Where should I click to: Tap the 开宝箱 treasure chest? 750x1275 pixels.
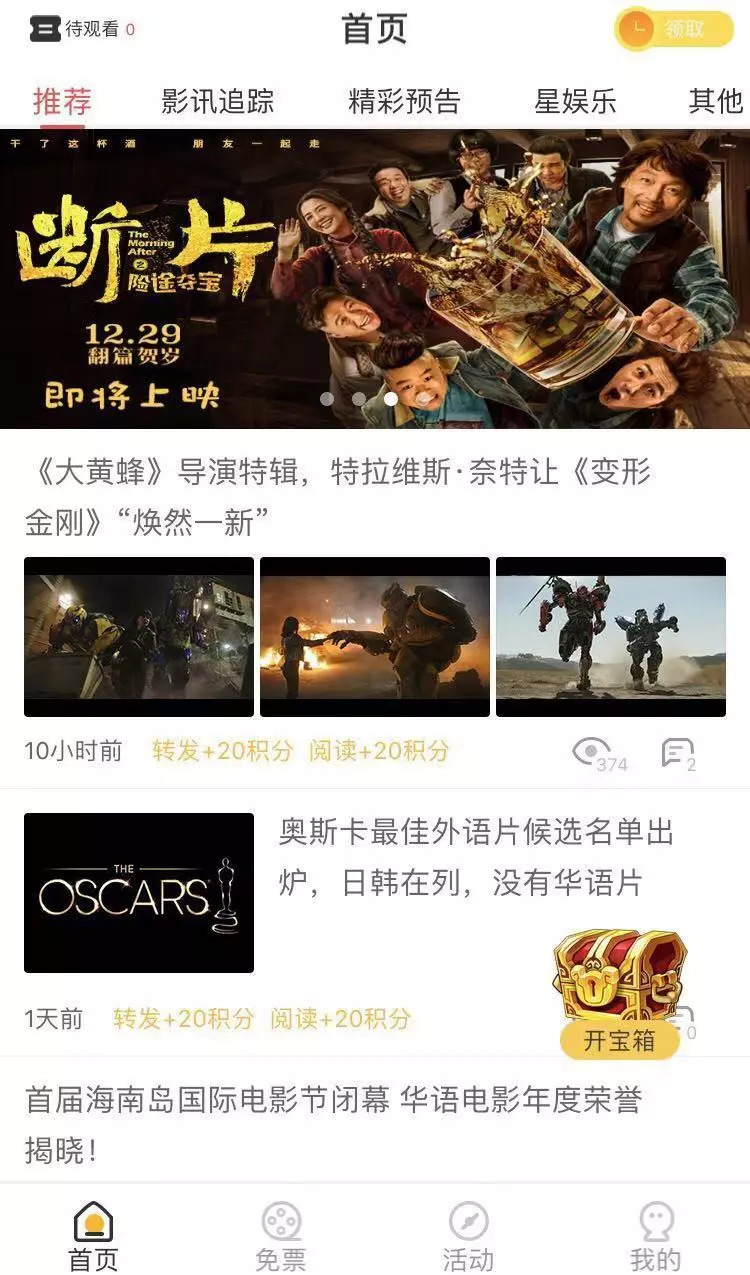620,992
